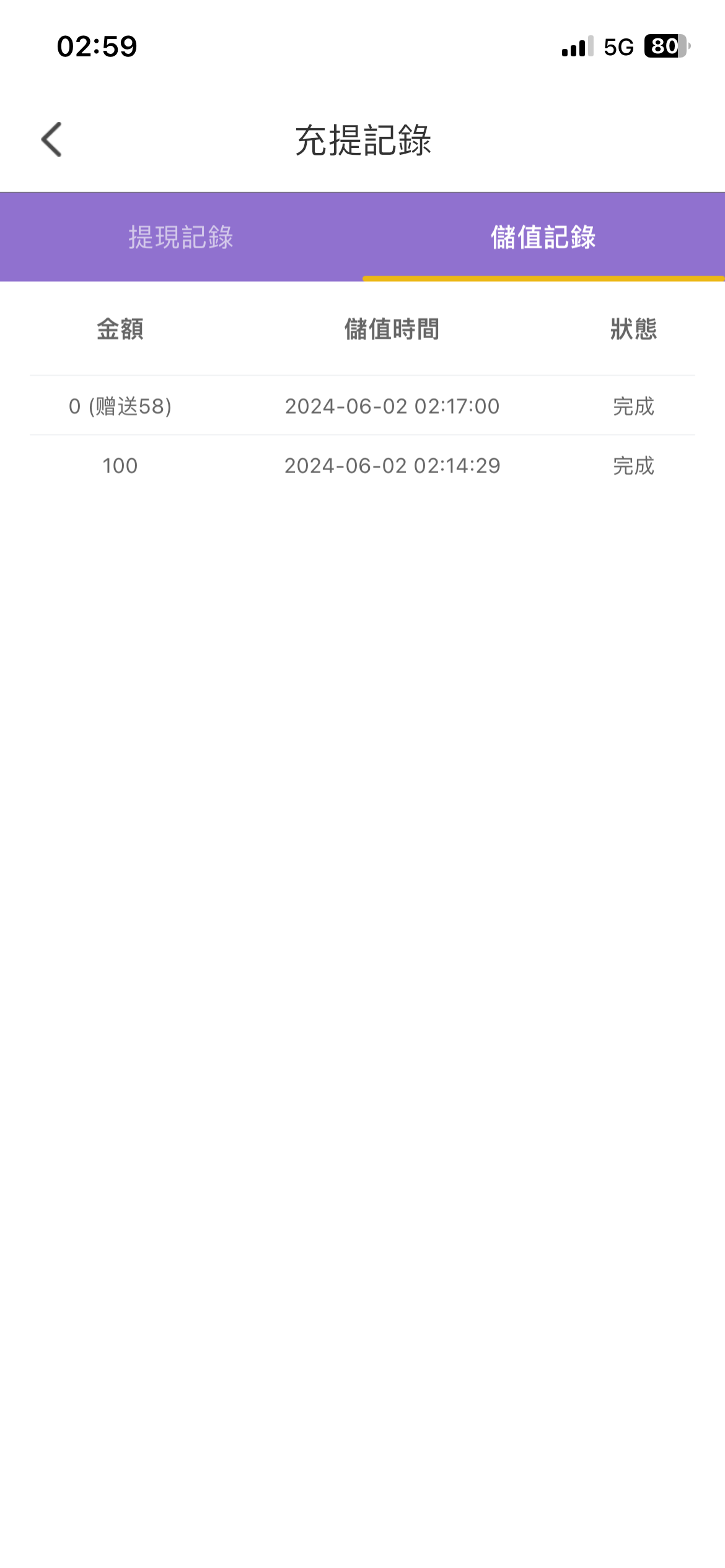The image size is (725, 1568).
Task: Open the 0 (贈送58) bonus record
Action: (x=122, y=406)
